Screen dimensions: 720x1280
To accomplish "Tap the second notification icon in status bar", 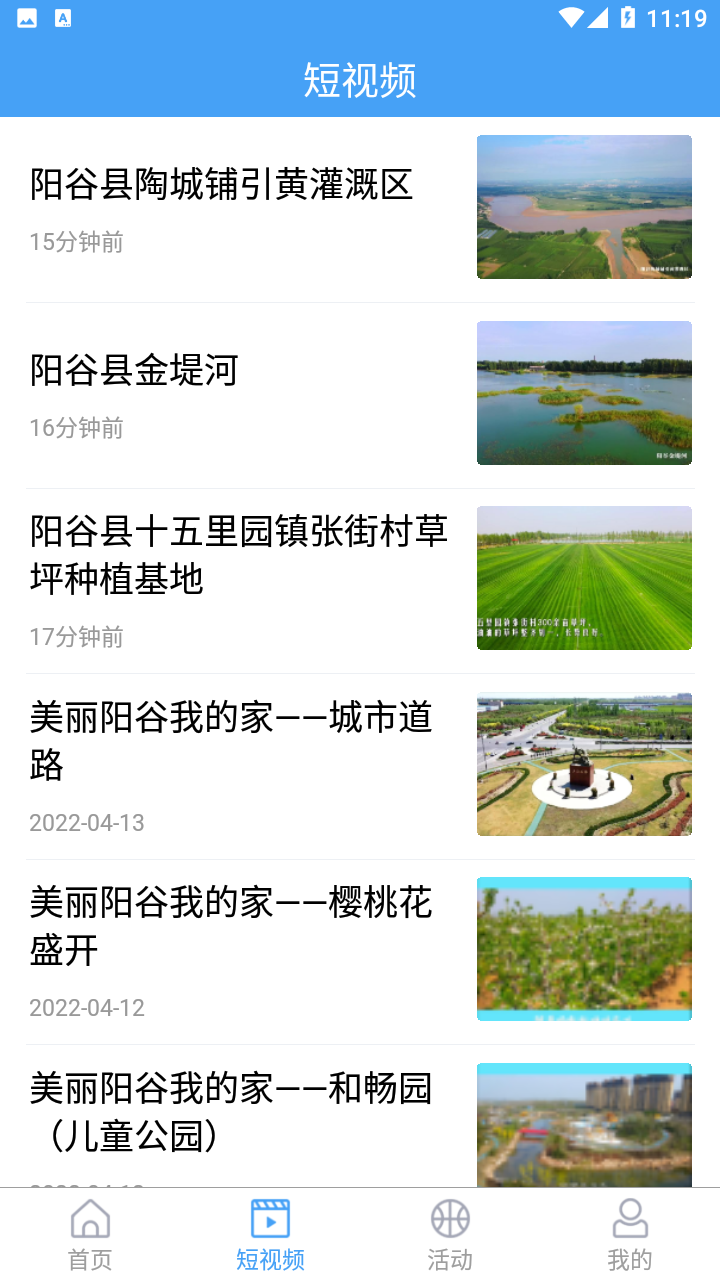I will [x=65, y=16].
